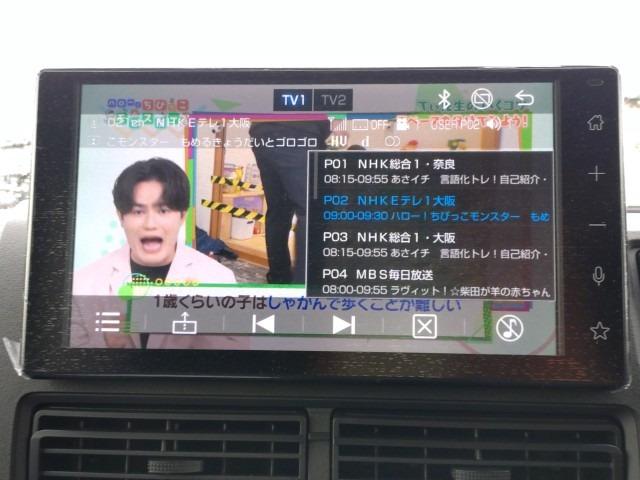Viewport: 640px width, 480px height.
Task: Switch to the TV2 tab
Action: [333, 100]
